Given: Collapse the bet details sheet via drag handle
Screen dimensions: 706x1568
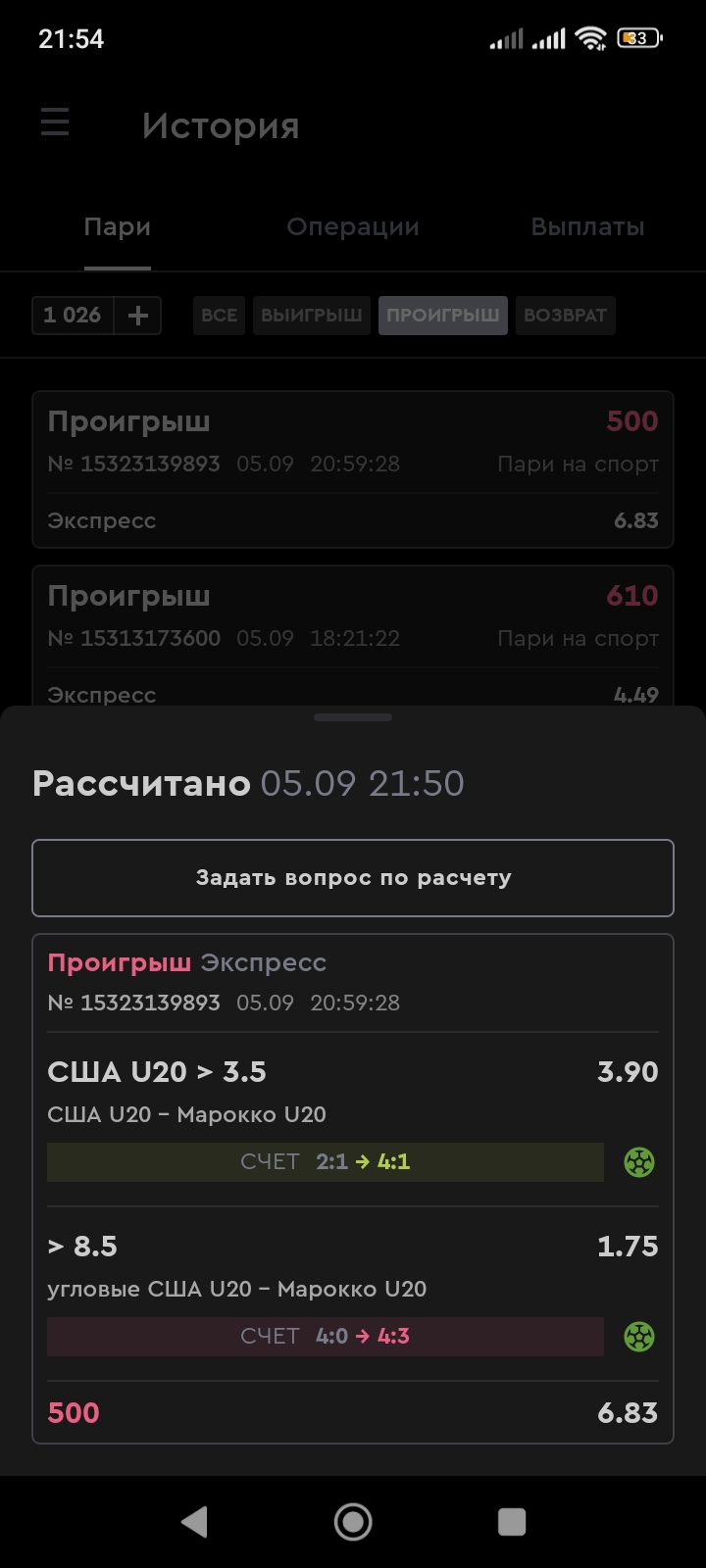Looking at the screenshot, I should 352,718.
